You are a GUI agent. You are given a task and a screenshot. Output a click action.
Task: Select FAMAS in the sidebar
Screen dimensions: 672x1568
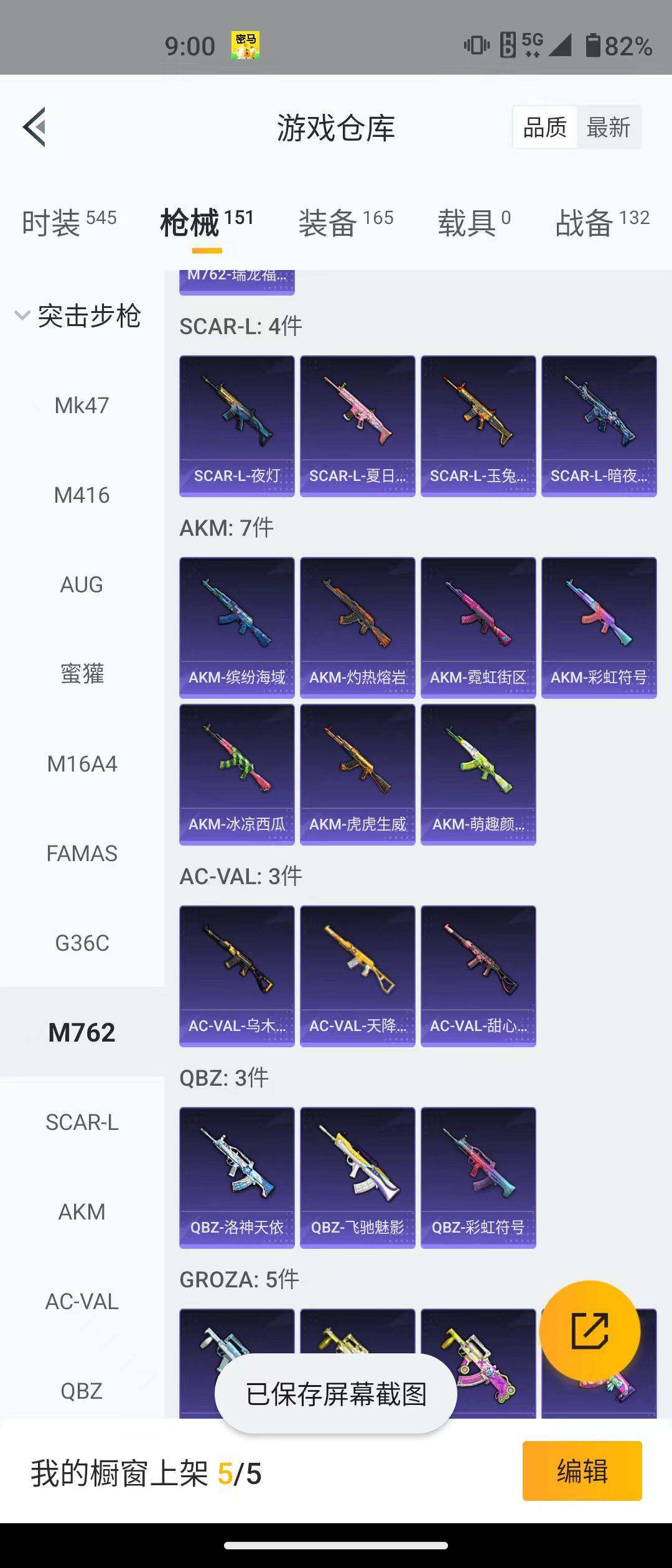click(82, 854)
